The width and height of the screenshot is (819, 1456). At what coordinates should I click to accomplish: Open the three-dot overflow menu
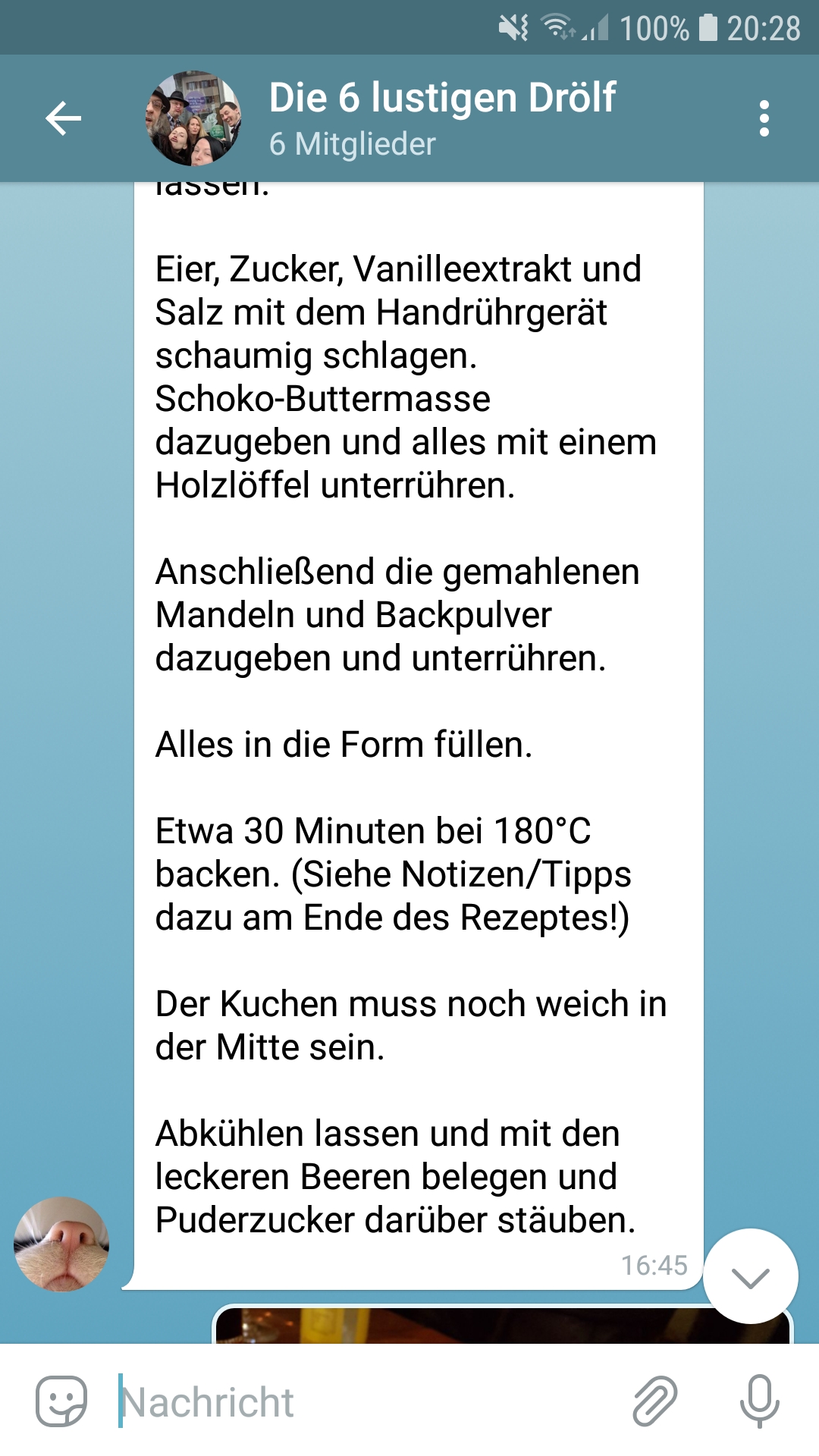pyautogui.click(x=764, y=119)
